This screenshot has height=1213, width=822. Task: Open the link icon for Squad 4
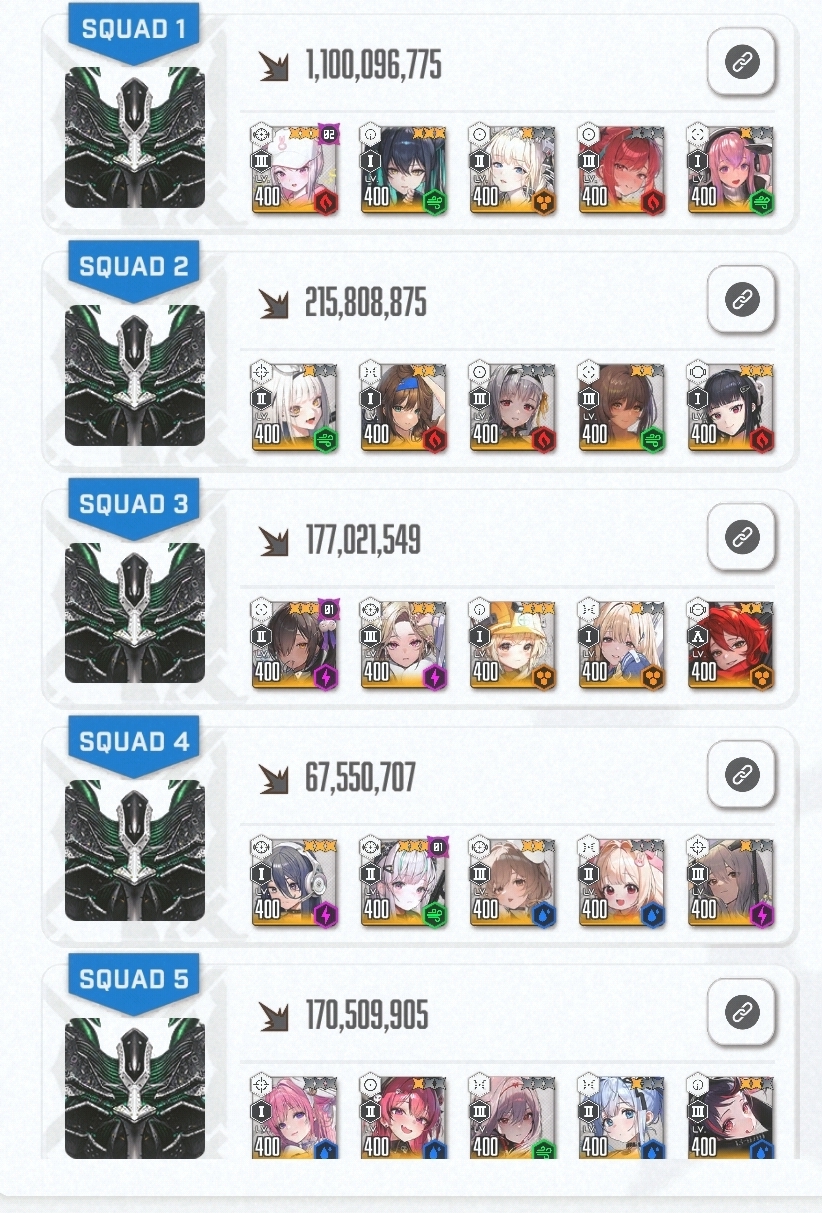pyautogui.click(x=742, y=774)
